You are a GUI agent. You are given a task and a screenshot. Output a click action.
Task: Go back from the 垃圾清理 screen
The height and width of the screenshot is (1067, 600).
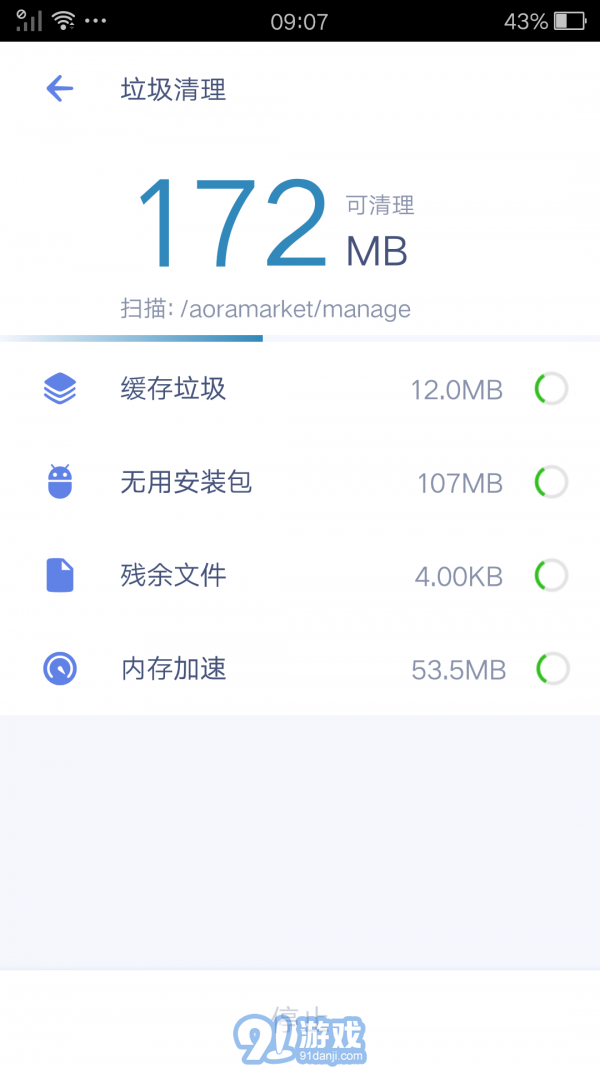[x=60, y=88]
